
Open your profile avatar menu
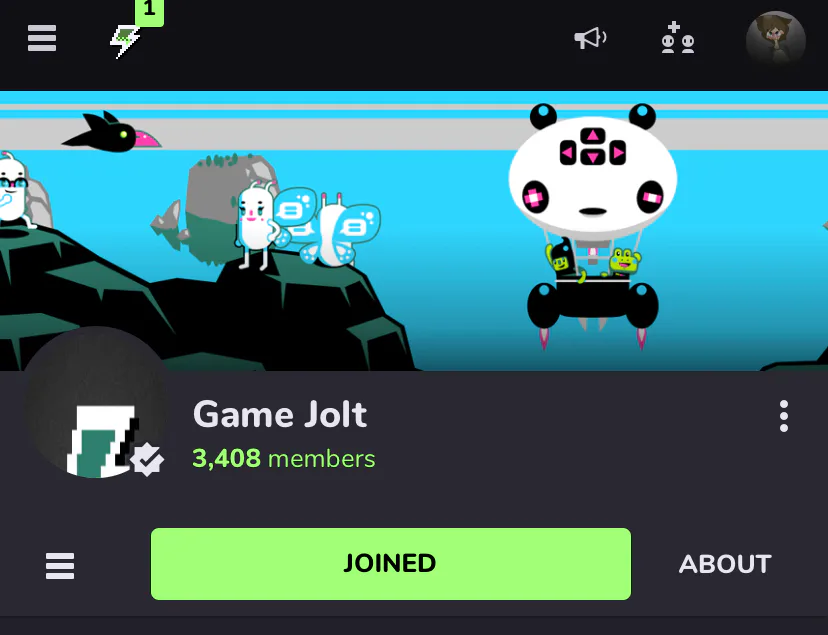(x=775, y=40)
